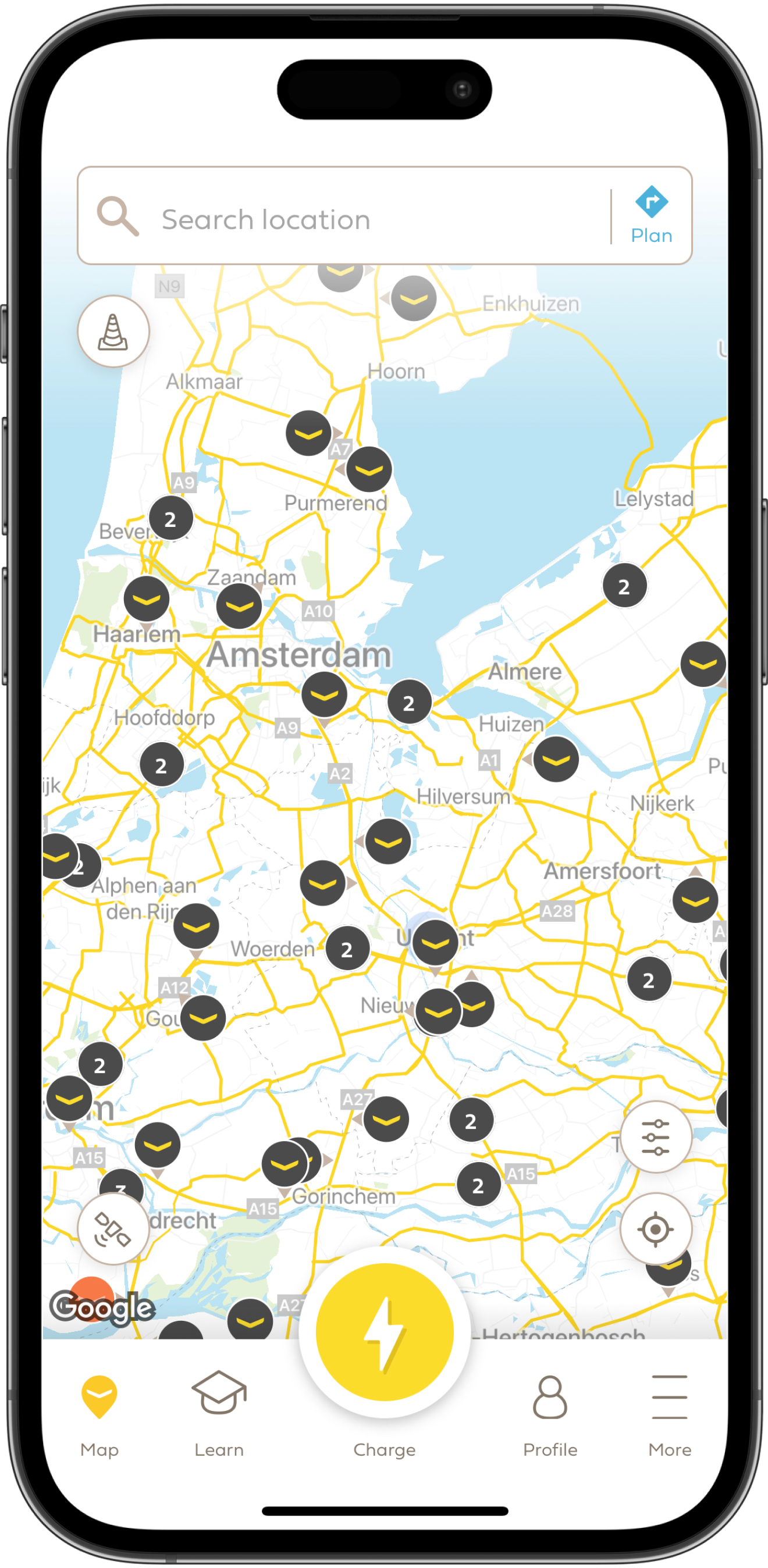
Task: Switch to satellite map view
Action: (x=113, y=1229)
